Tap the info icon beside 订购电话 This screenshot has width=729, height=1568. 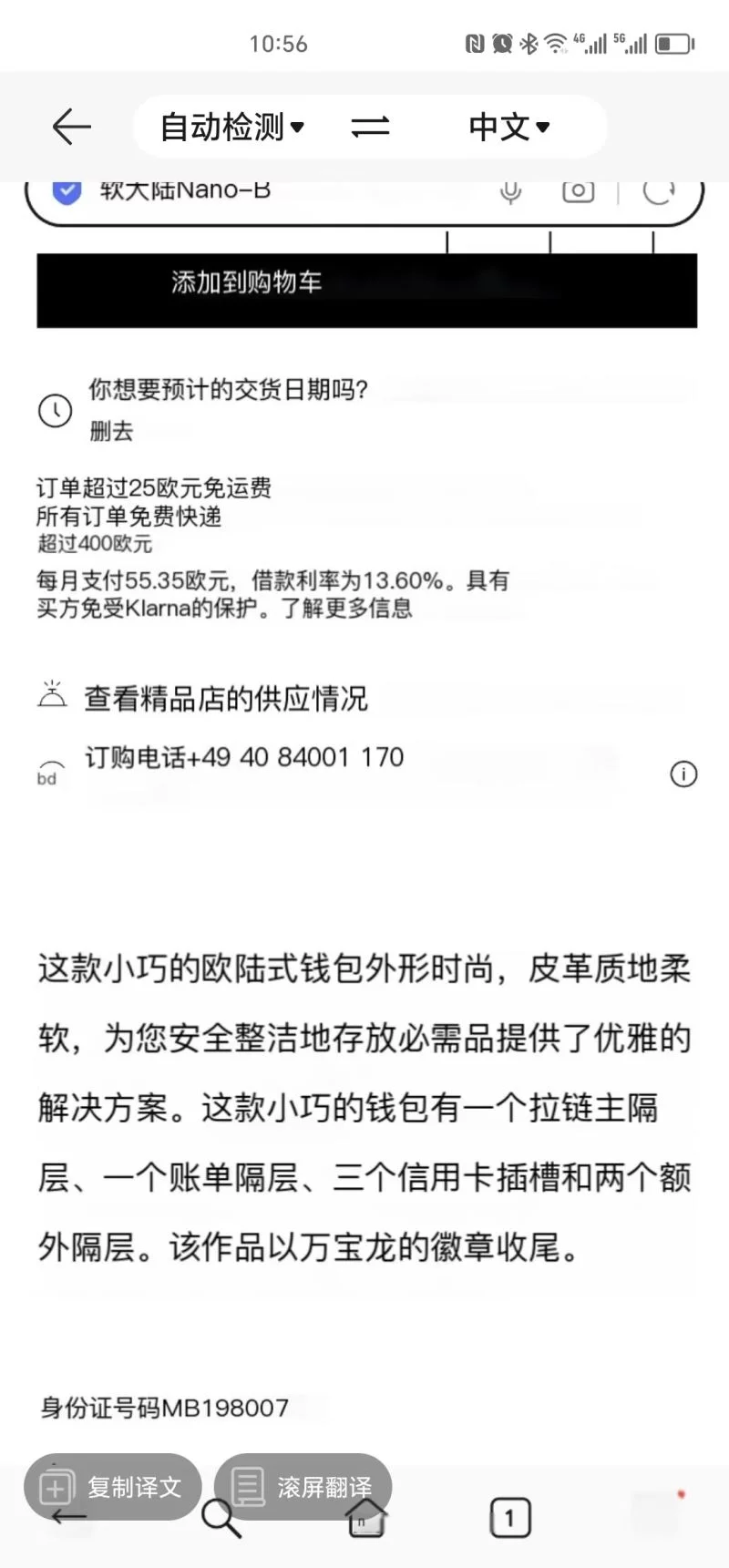(683, 774)
